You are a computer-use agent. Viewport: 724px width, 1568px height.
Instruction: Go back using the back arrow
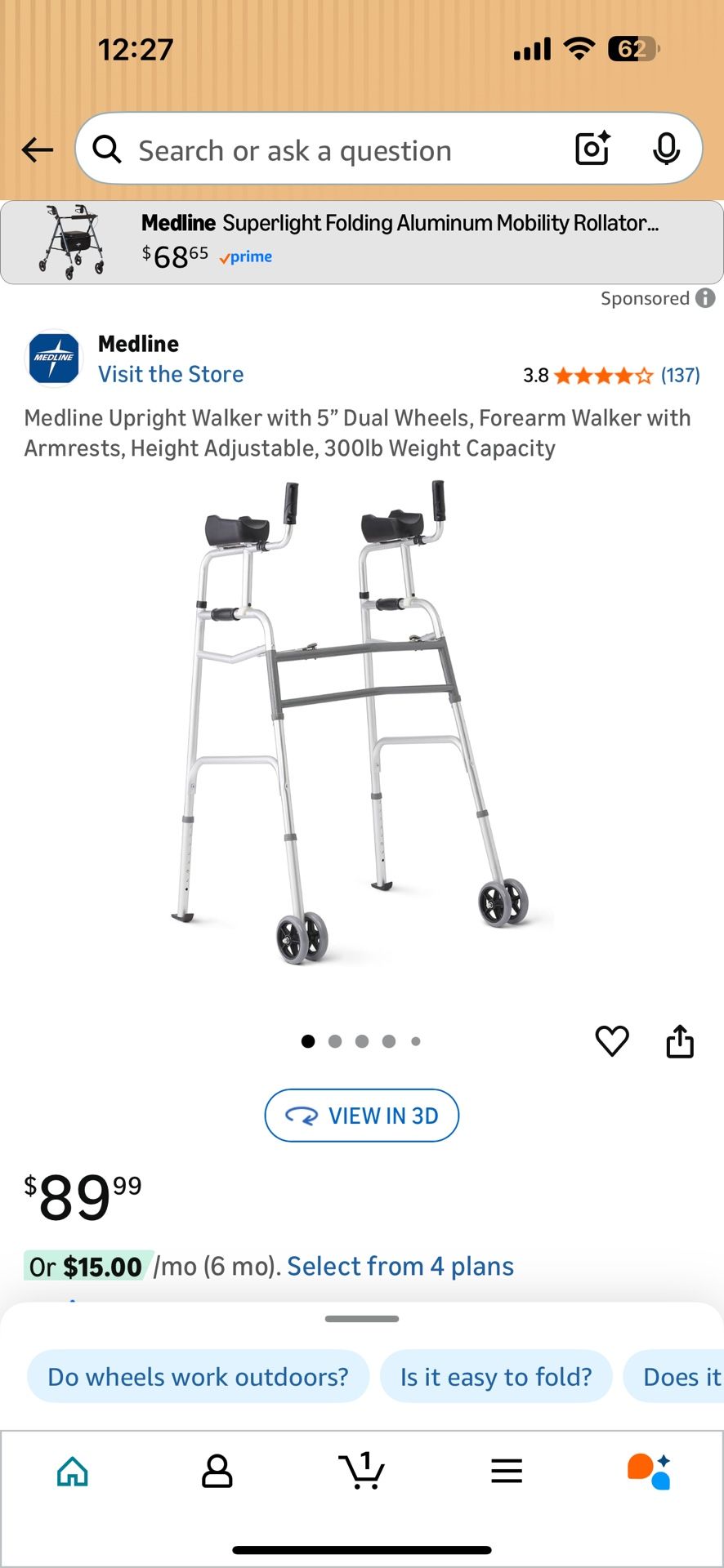point(38,150)
